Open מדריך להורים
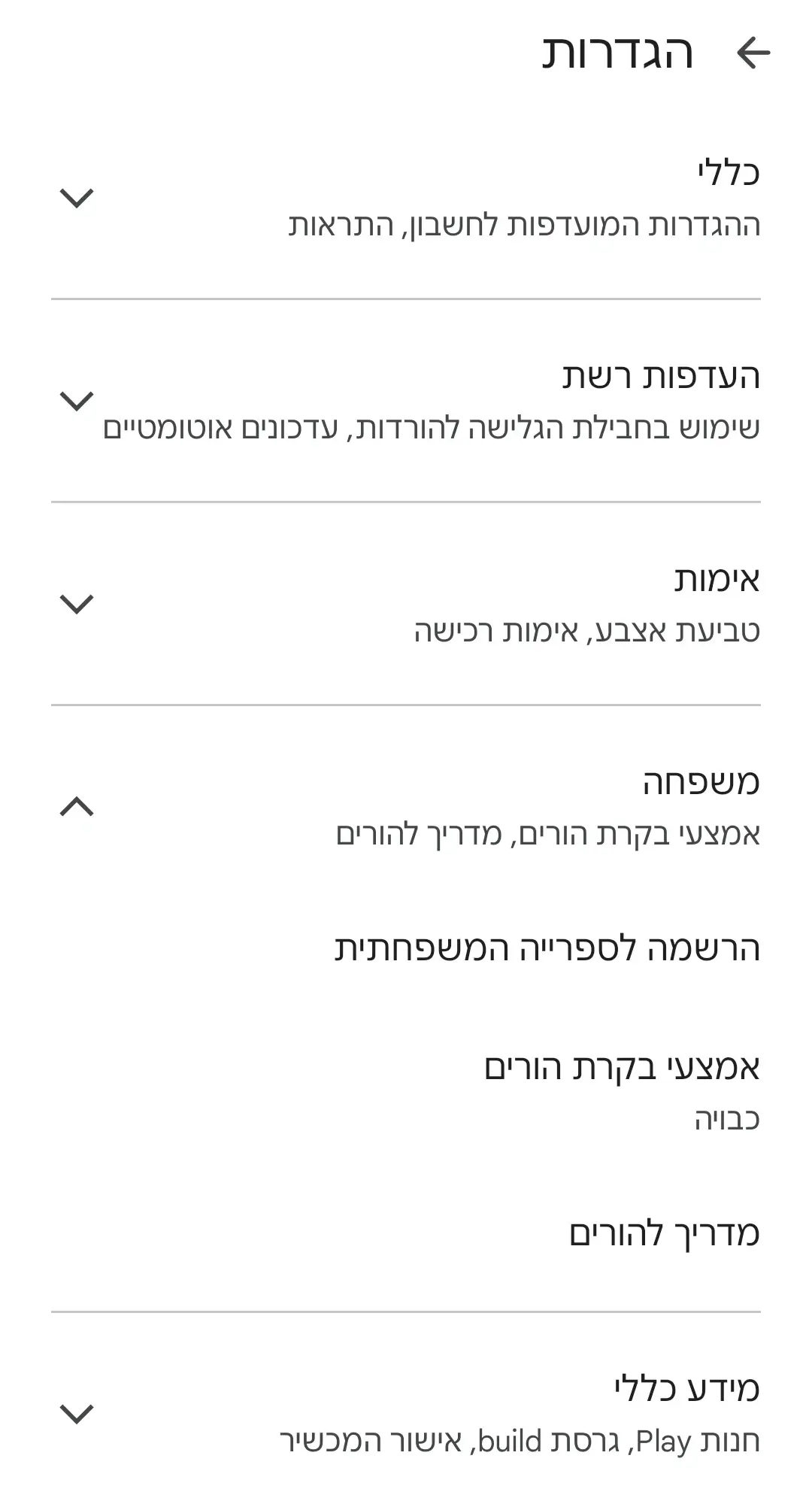 point(406,1234)
